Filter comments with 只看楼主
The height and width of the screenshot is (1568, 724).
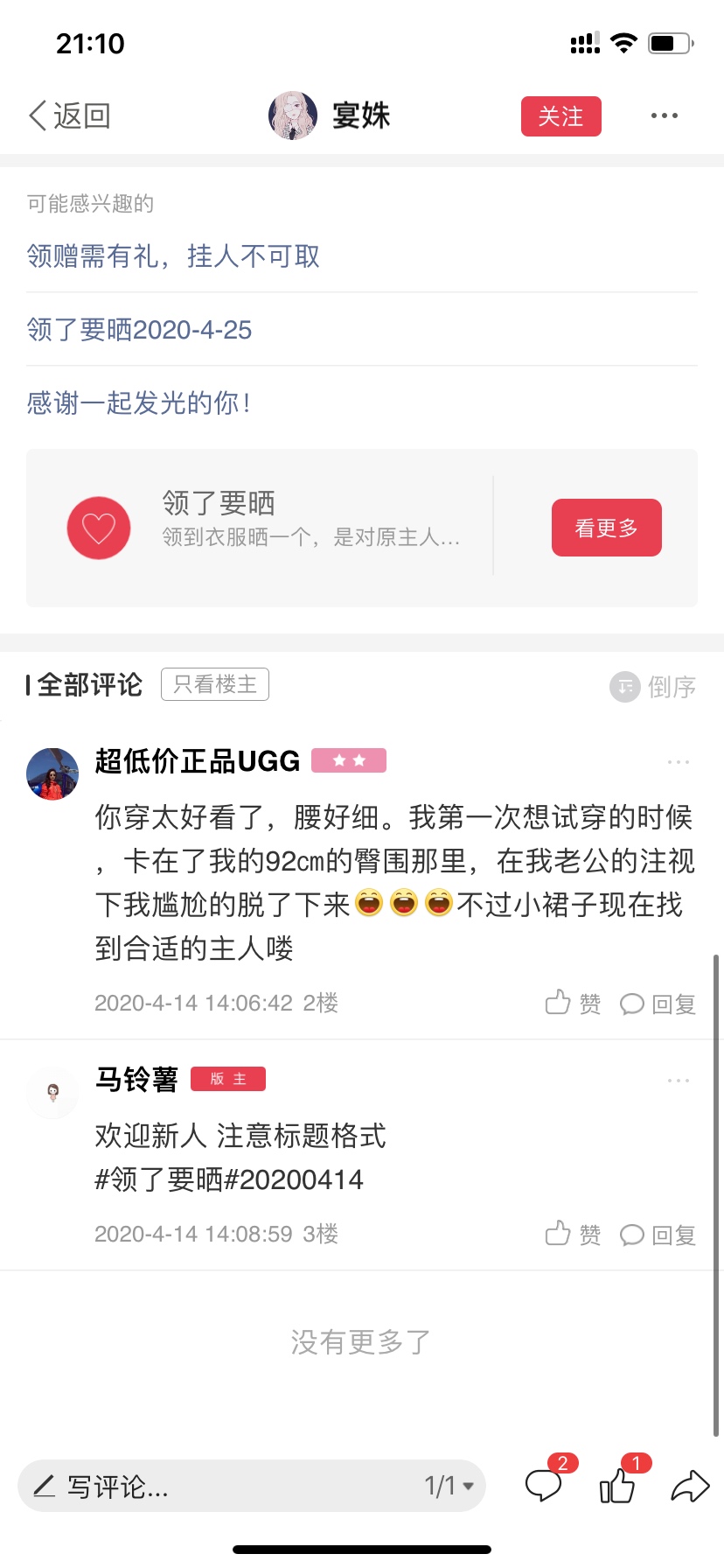215,684
